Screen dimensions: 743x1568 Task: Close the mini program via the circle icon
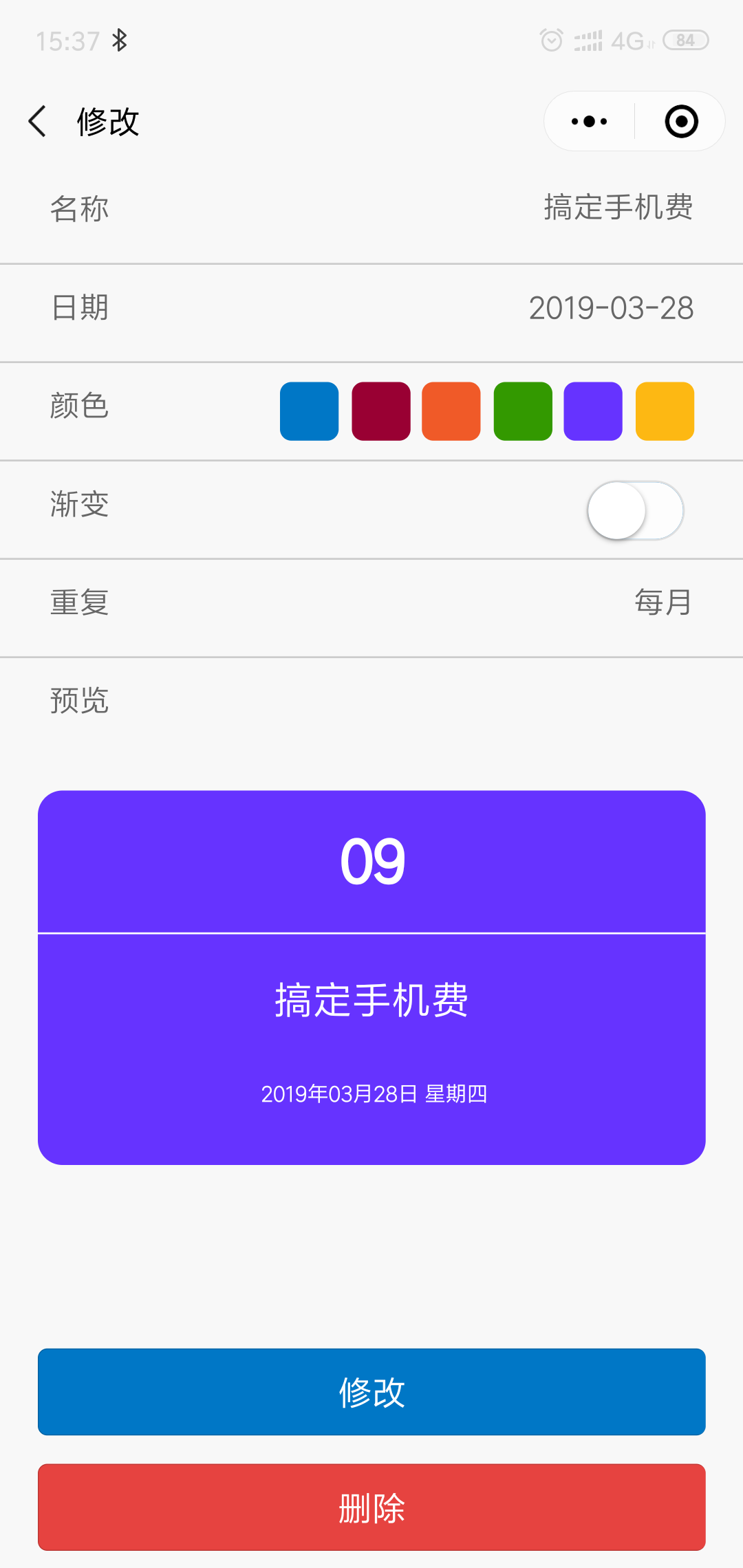[682, 122]
